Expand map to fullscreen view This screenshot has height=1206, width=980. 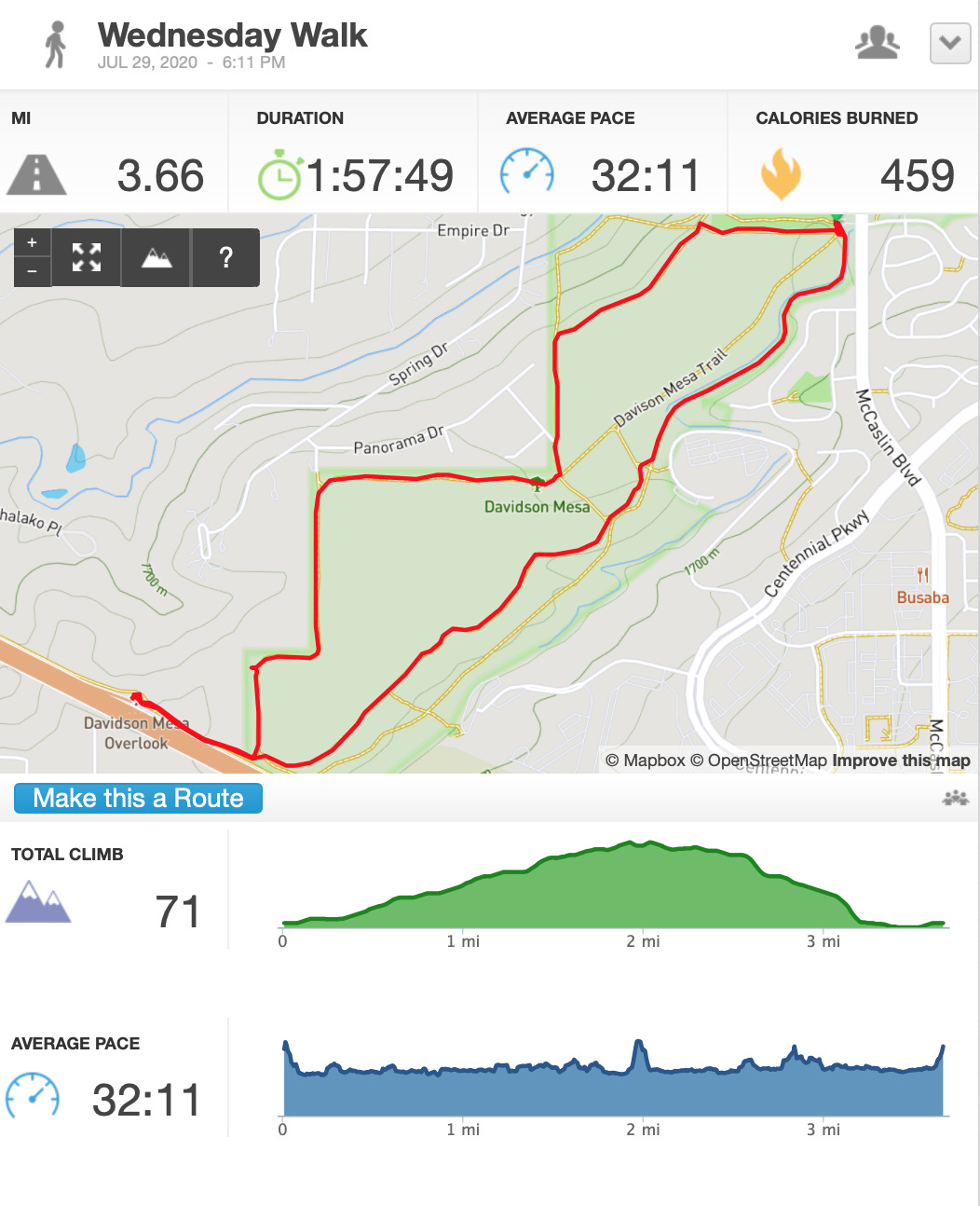click(87, 257)
